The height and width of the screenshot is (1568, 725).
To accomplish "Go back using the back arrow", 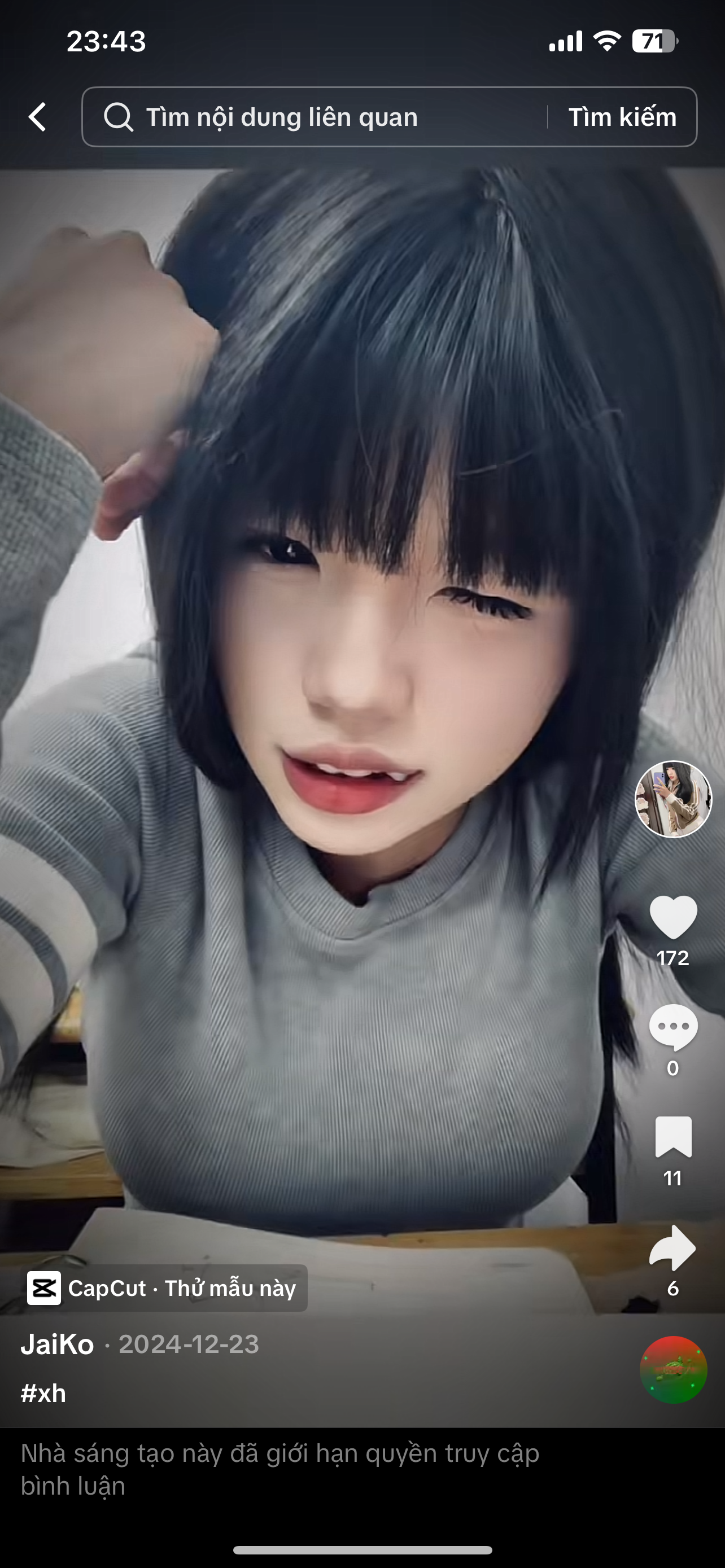I will pos(38,117).
